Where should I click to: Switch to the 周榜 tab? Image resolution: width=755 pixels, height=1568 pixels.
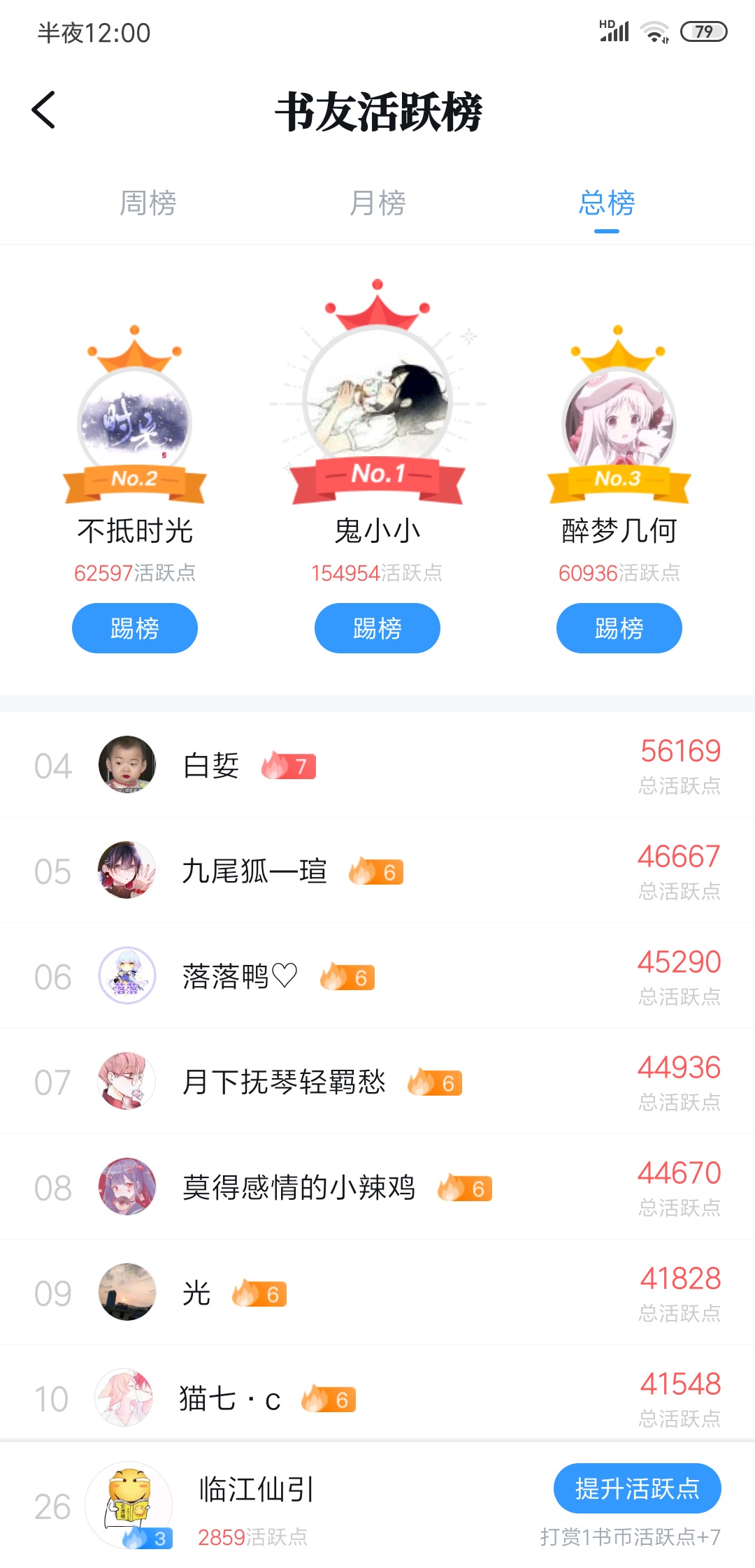(148, 203)
